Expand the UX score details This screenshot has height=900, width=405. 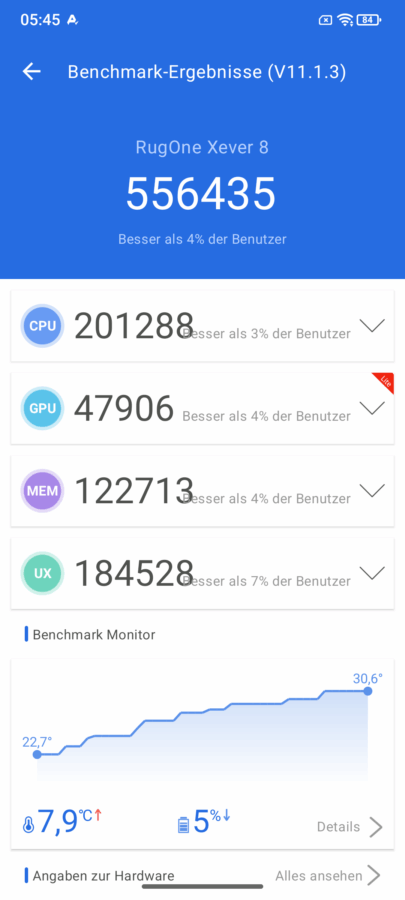point(372,573)
